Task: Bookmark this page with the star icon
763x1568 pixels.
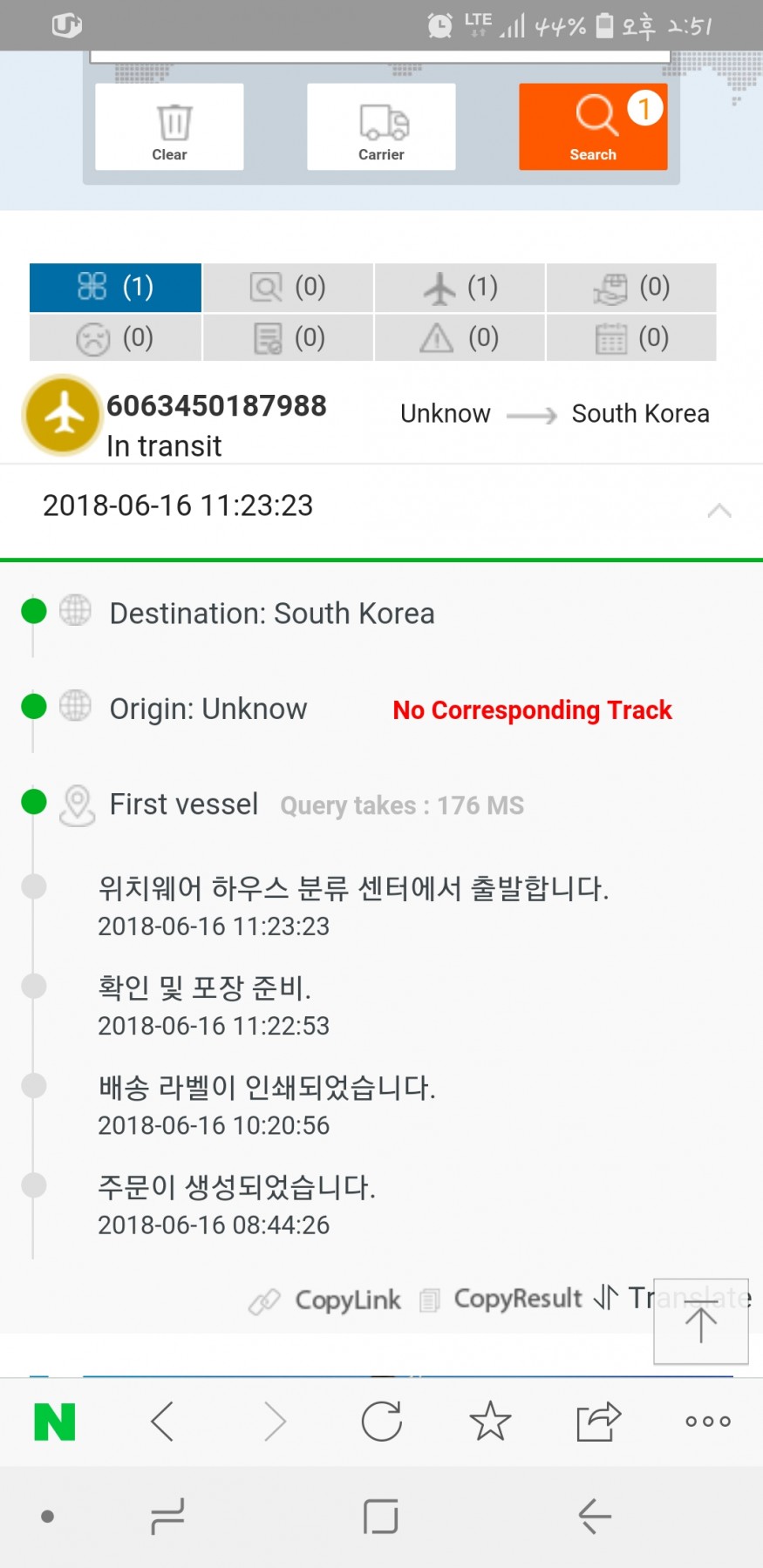Action: (490, 1422)
